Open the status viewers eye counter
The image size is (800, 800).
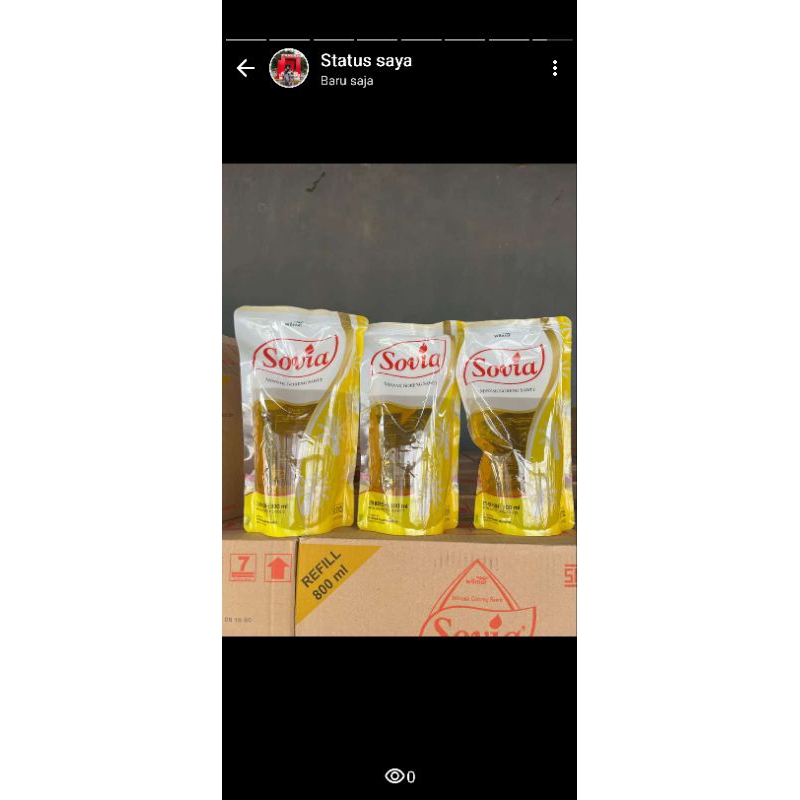400,776
